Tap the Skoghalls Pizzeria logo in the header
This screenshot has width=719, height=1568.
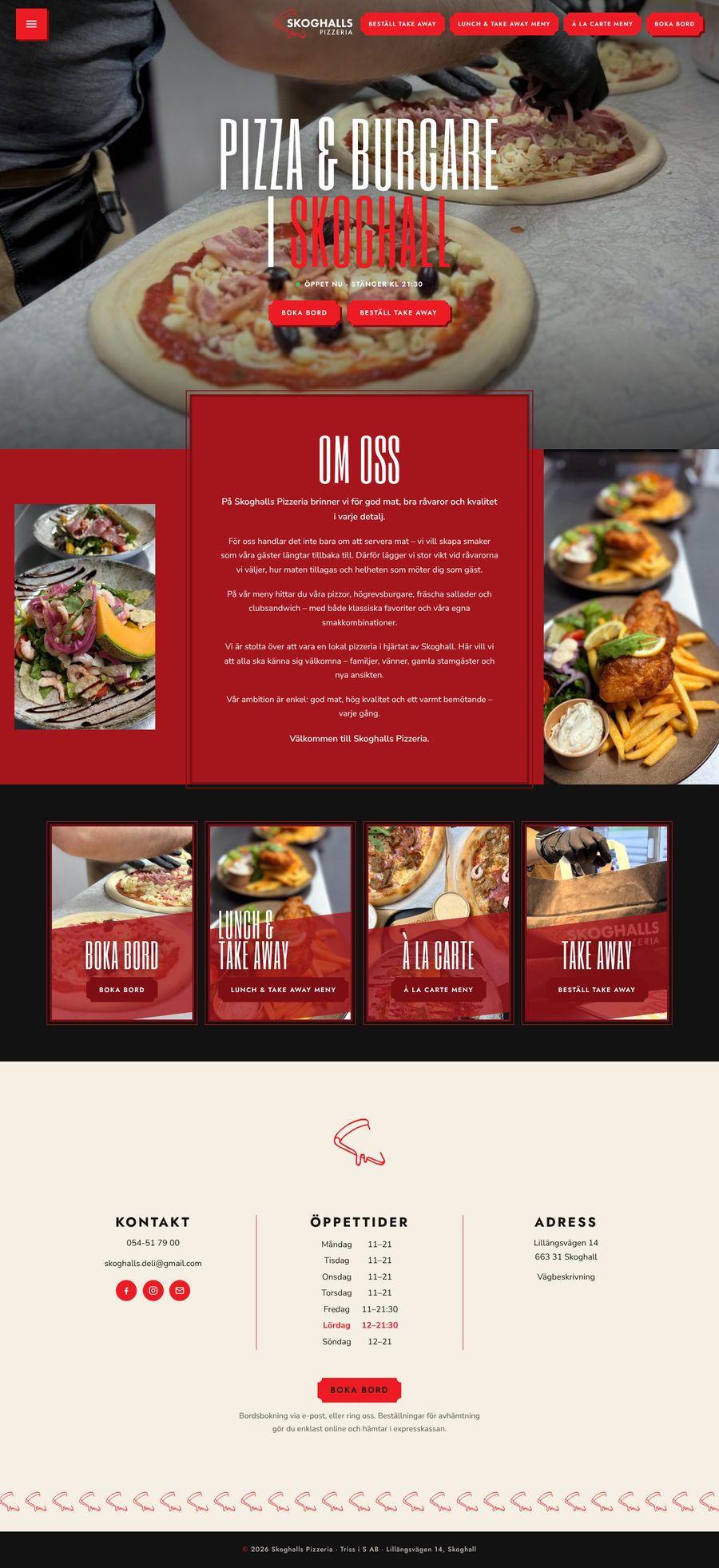click(314, 23)
